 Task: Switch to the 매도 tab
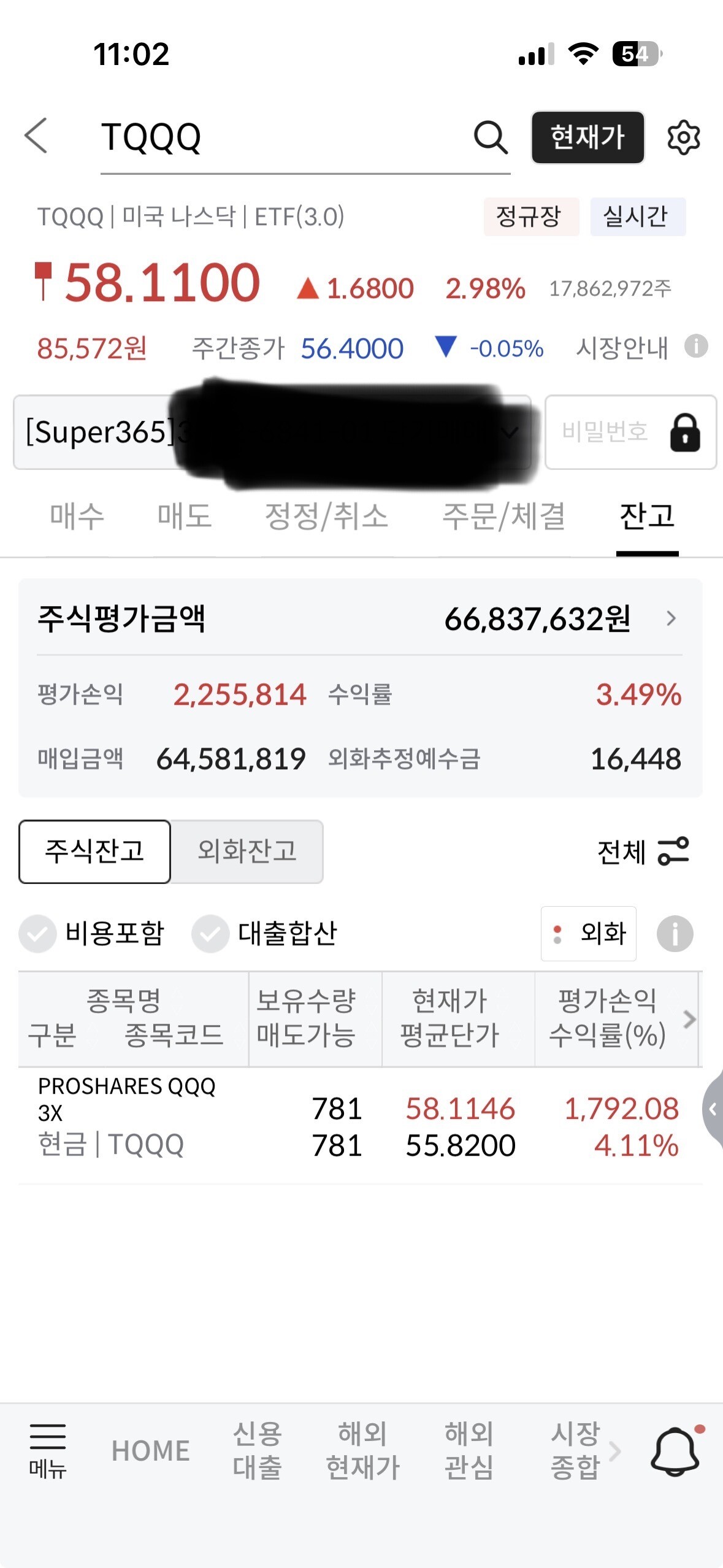click(x=185, y=515)
